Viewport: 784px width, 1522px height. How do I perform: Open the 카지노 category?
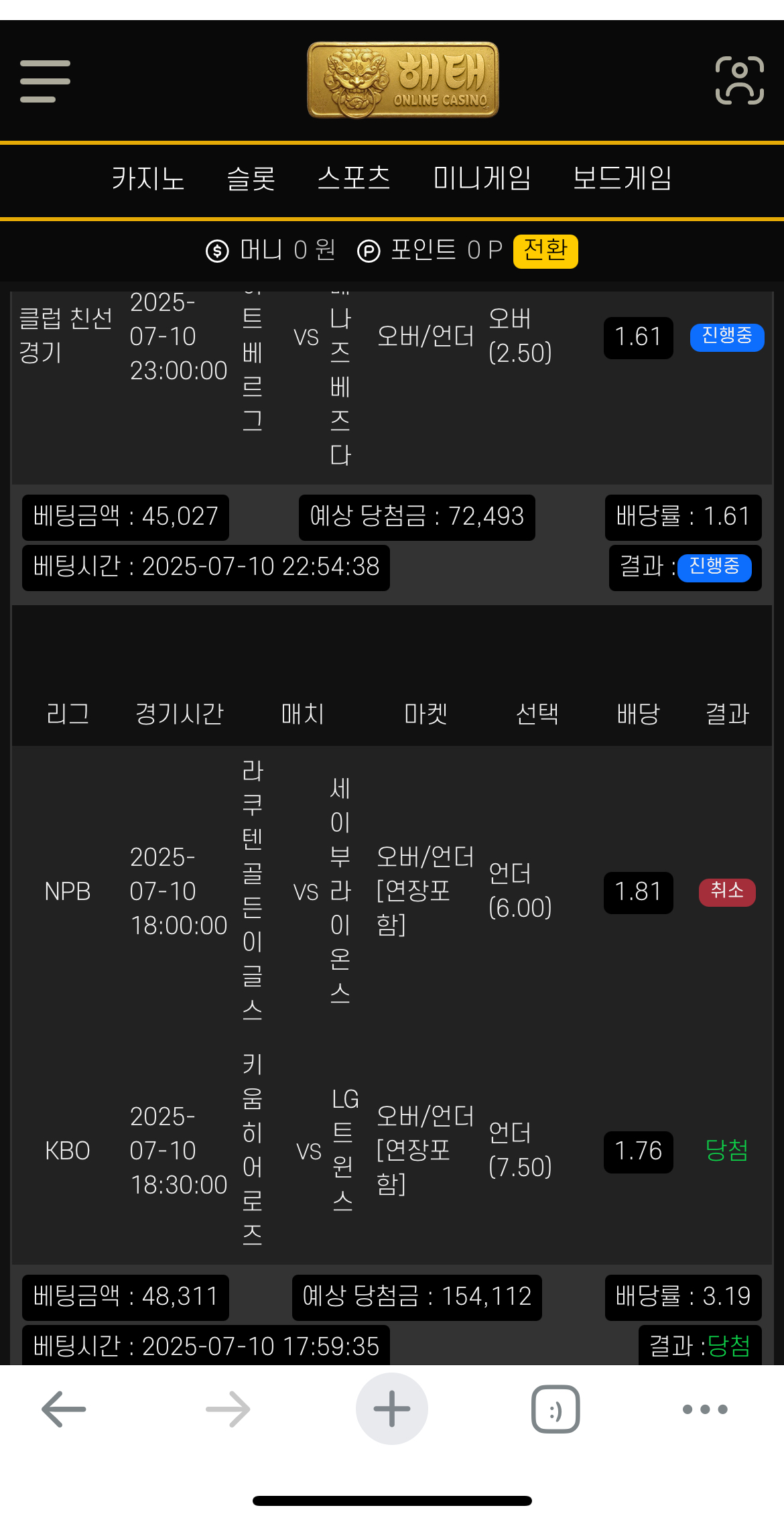[x=148, y=178]
